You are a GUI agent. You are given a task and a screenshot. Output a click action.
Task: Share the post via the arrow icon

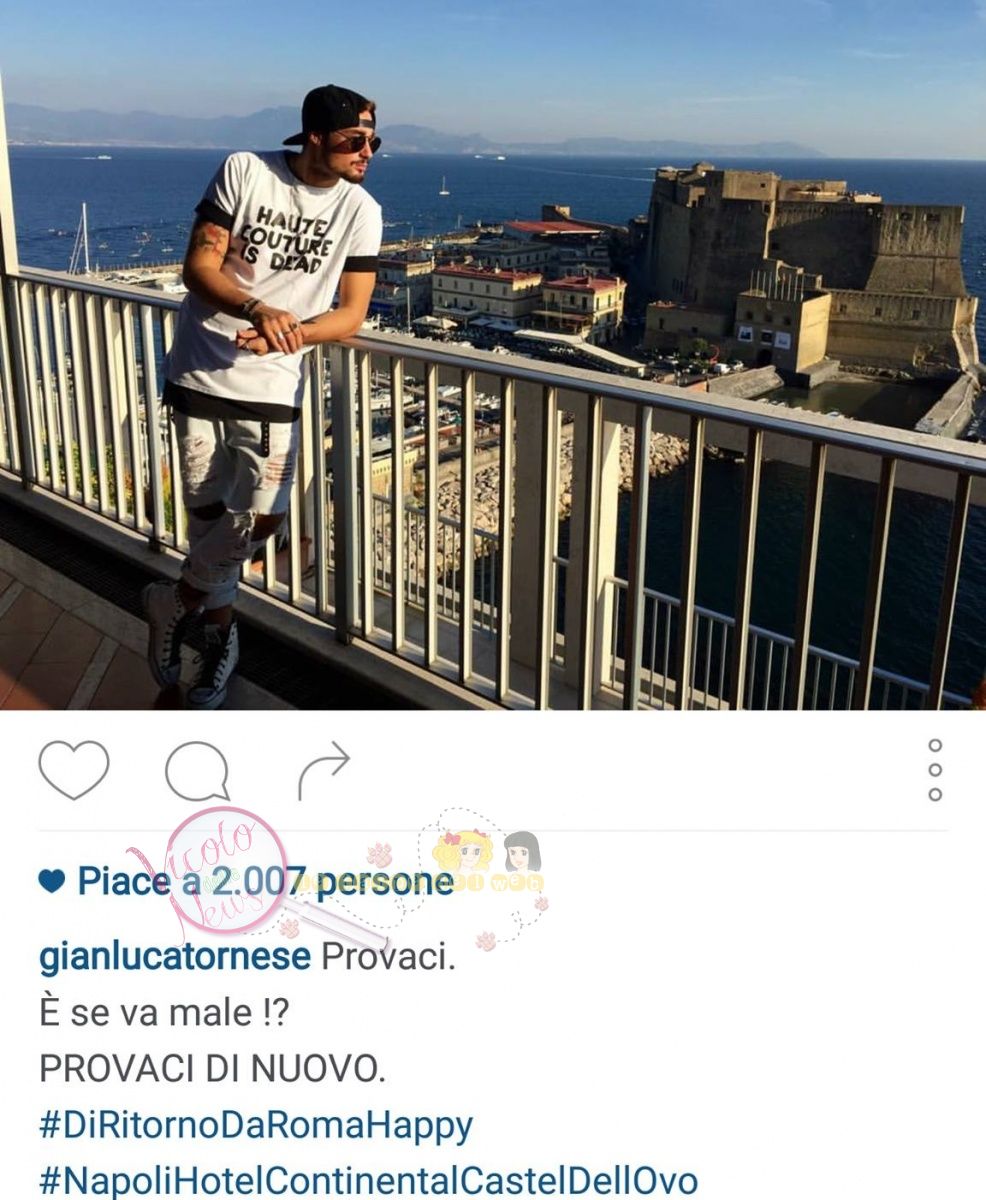[323, 770]
